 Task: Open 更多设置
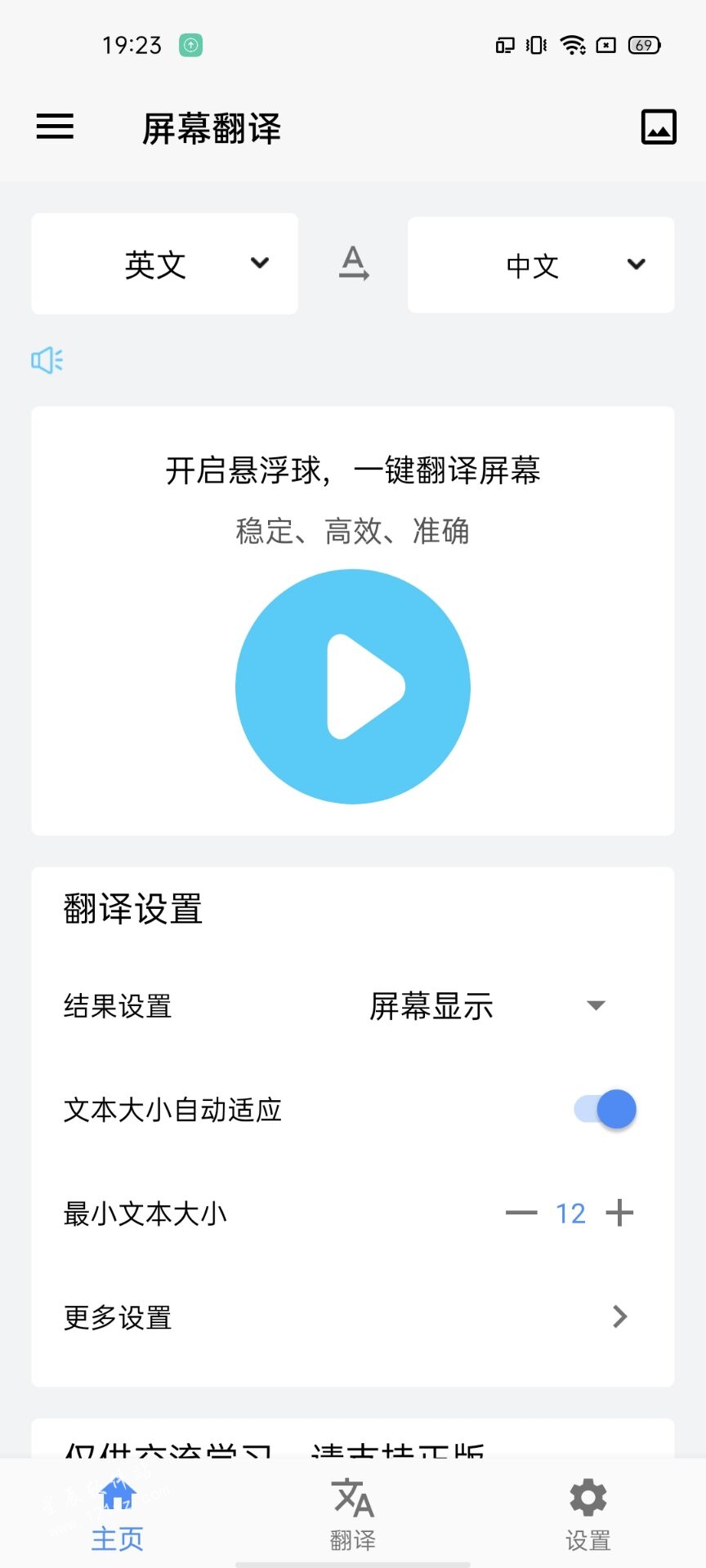[353, 1316]
